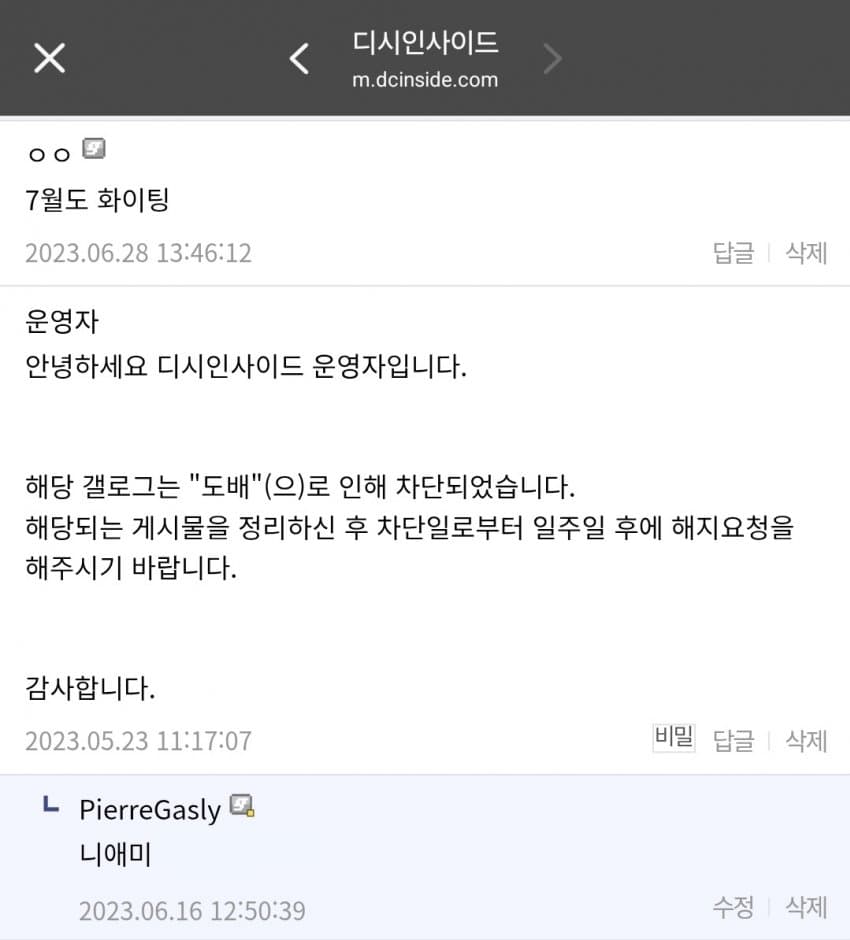Delete the PierreGasly reply
This screenshot has width=850, height=940.
(806, 907)
